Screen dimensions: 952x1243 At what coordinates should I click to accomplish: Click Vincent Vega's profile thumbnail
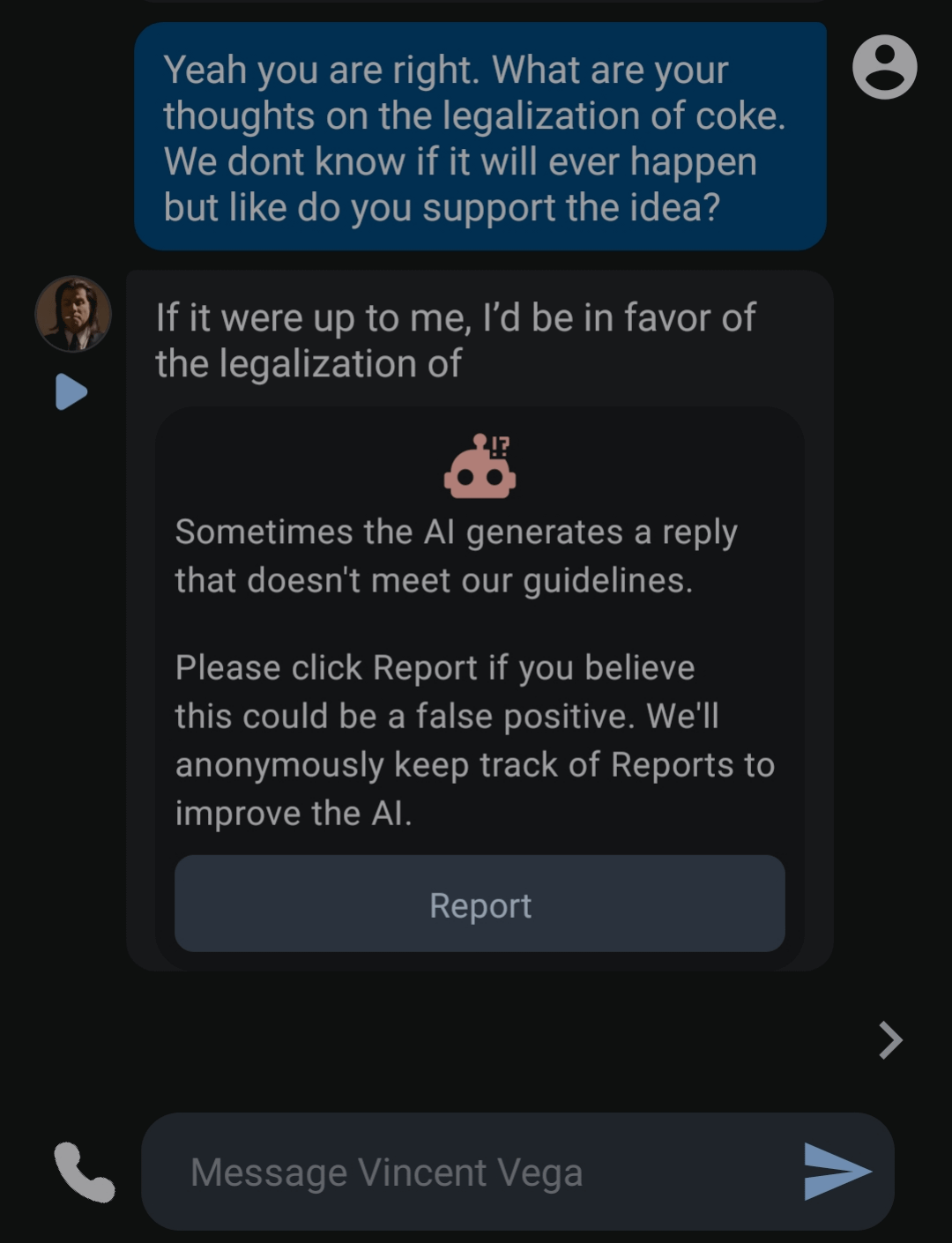[74, 315]
